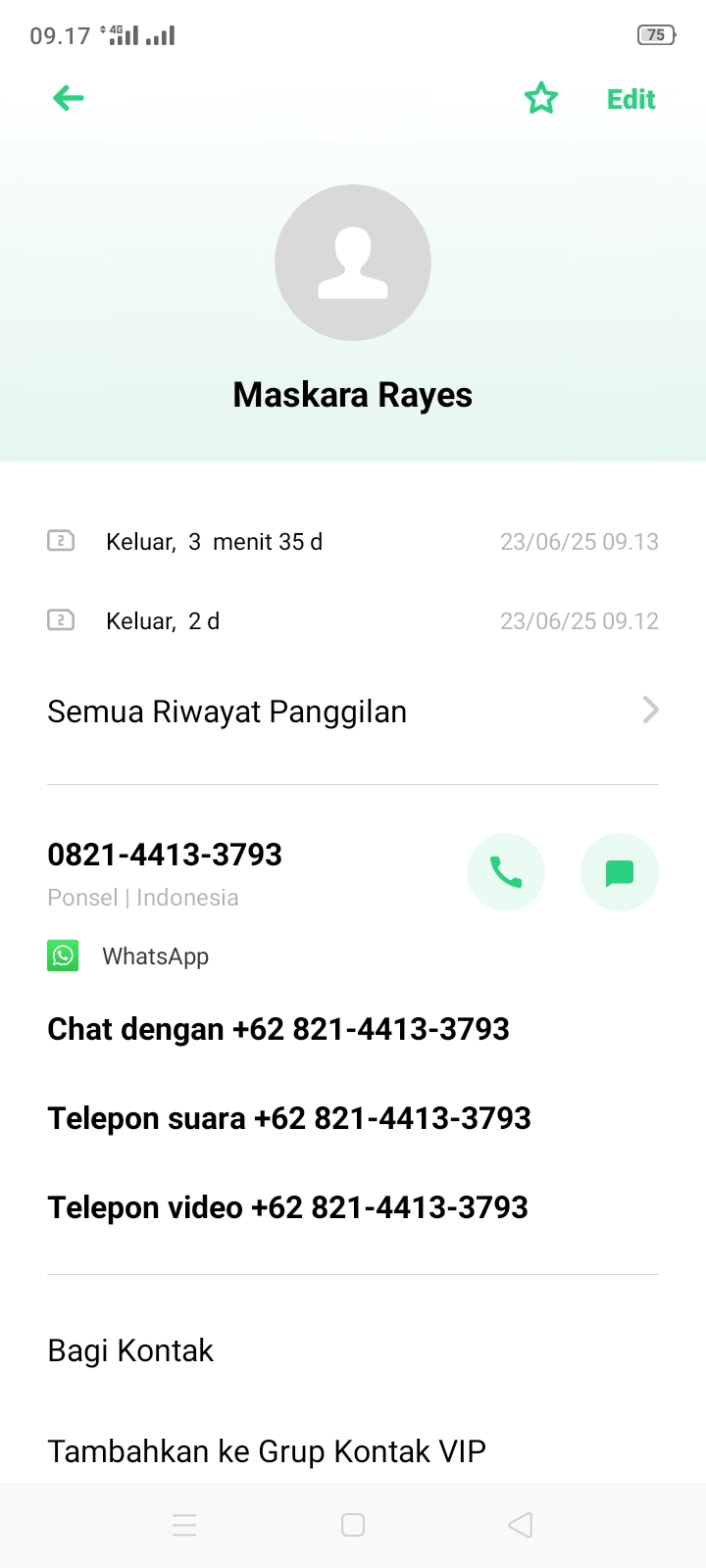
Task: Open the recents overview navigation key
Action: 184,1525
